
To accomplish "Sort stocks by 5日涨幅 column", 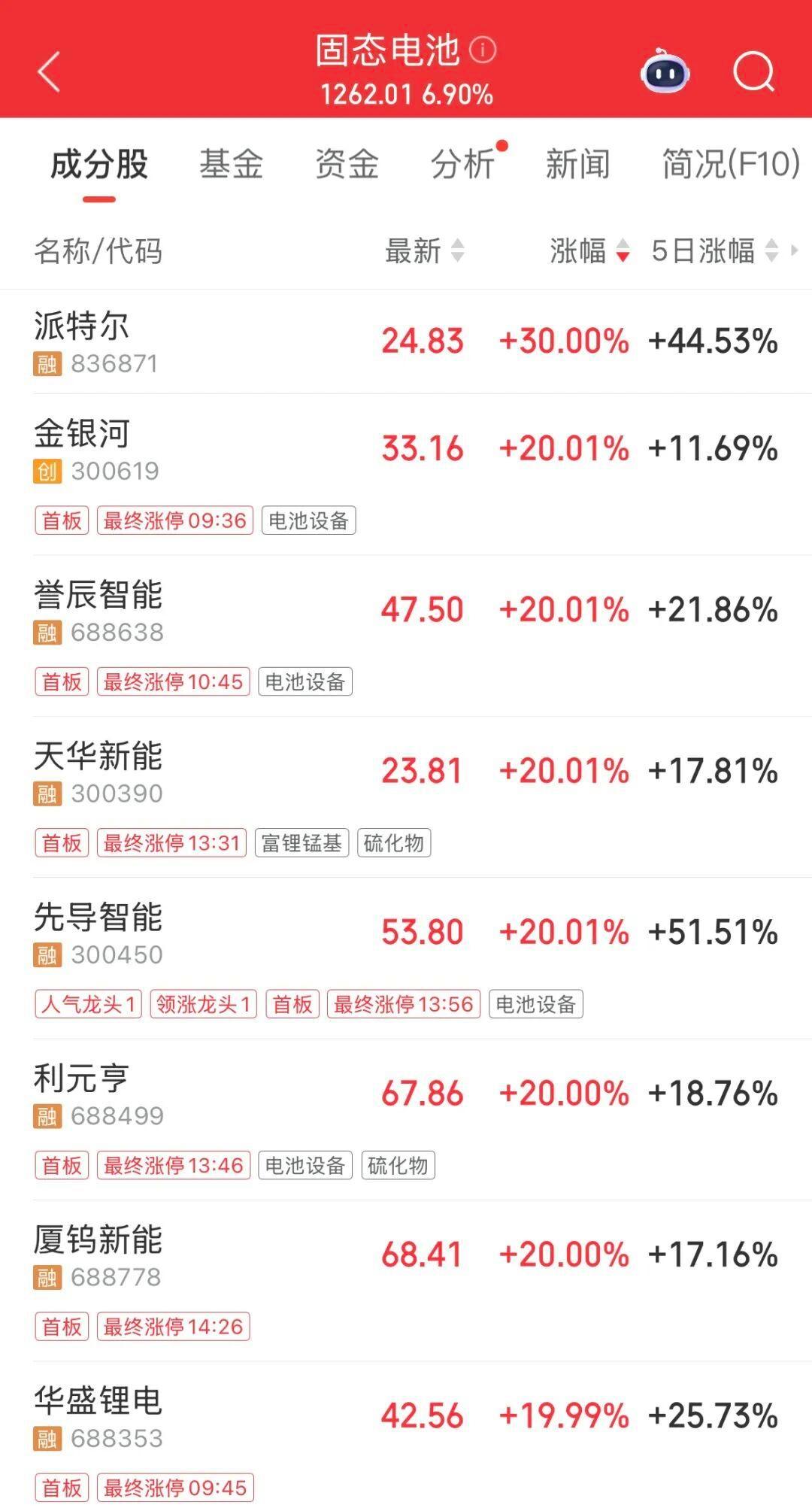I will (x=714, y=251).
